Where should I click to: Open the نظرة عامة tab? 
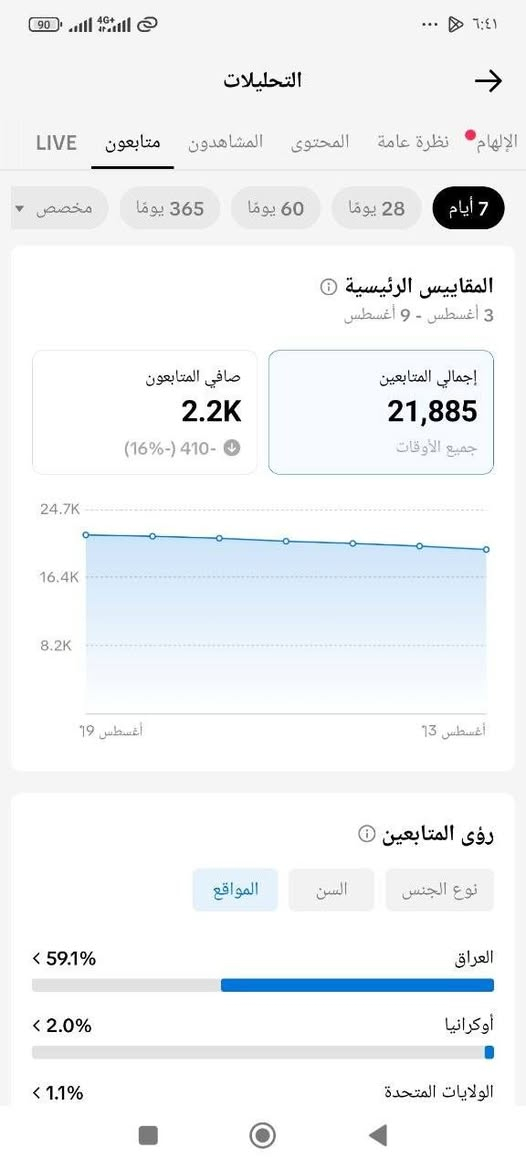pyautogui.click(x=413, y=142)
